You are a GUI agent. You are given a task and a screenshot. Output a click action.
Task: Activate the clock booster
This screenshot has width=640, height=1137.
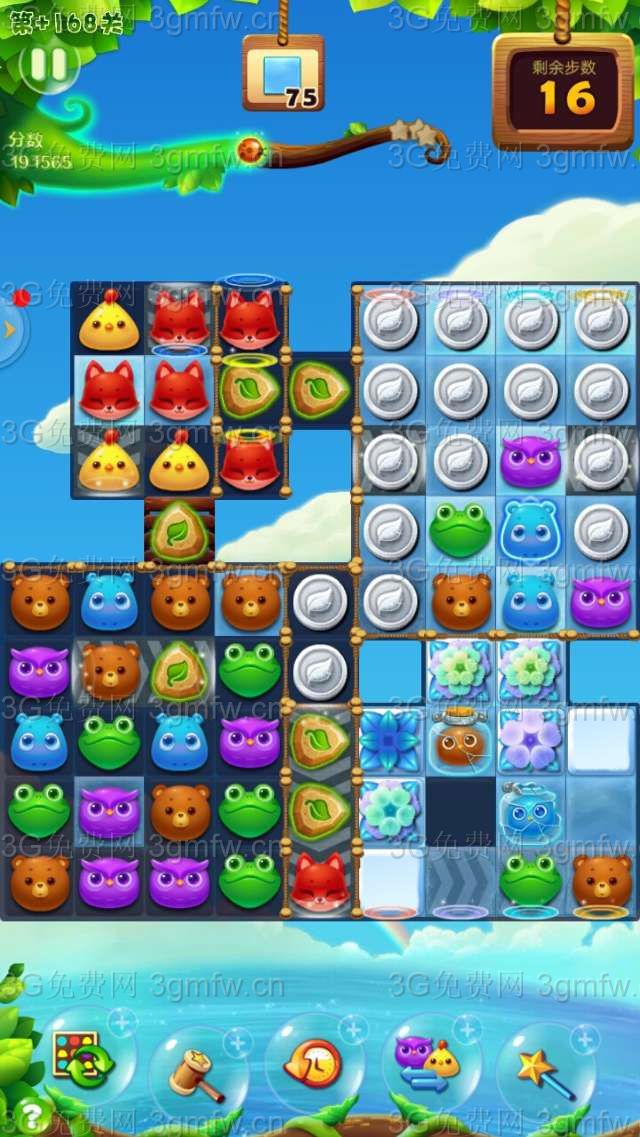[312, 1064]
